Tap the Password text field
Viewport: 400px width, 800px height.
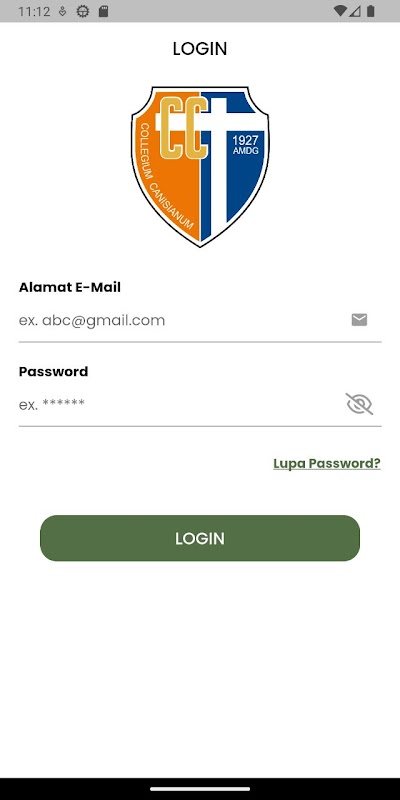199,405
